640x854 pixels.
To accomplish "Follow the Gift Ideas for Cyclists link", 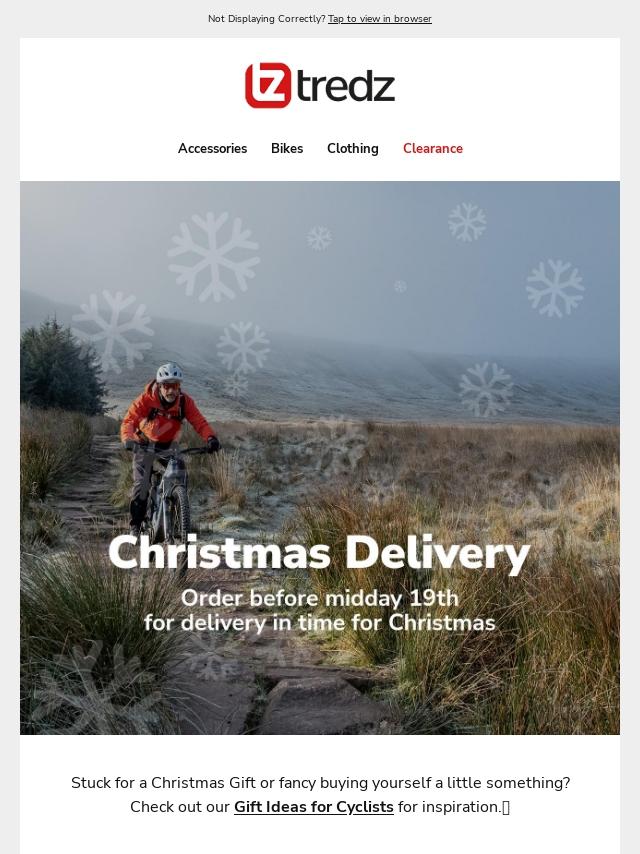I will coord(313,807).
